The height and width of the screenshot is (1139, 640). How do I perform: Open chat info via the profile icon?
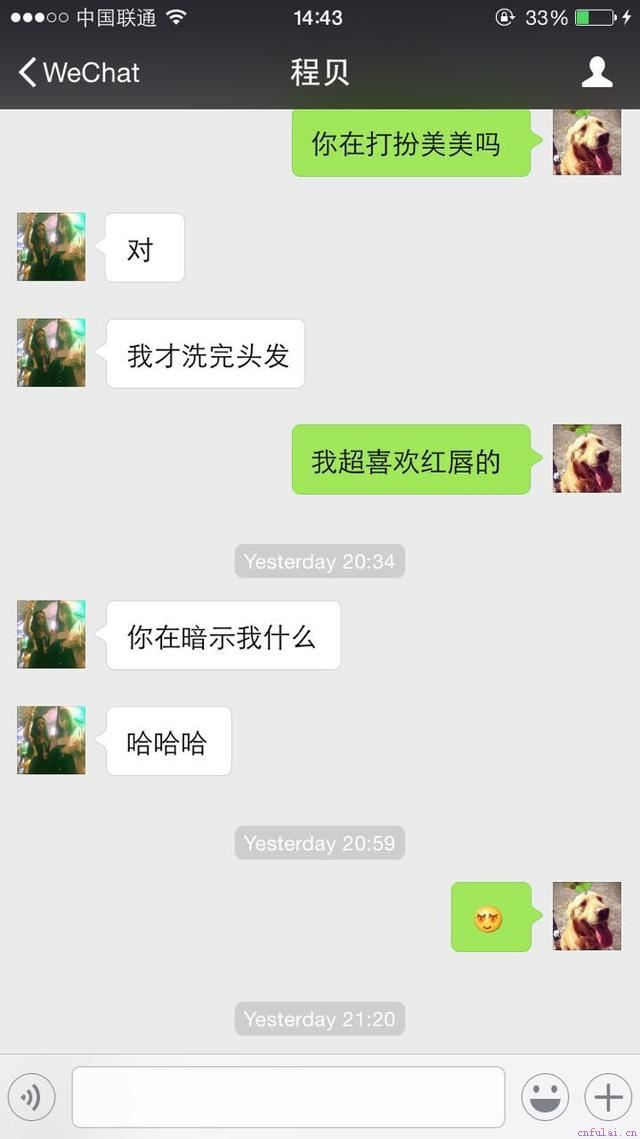(597, 72)
